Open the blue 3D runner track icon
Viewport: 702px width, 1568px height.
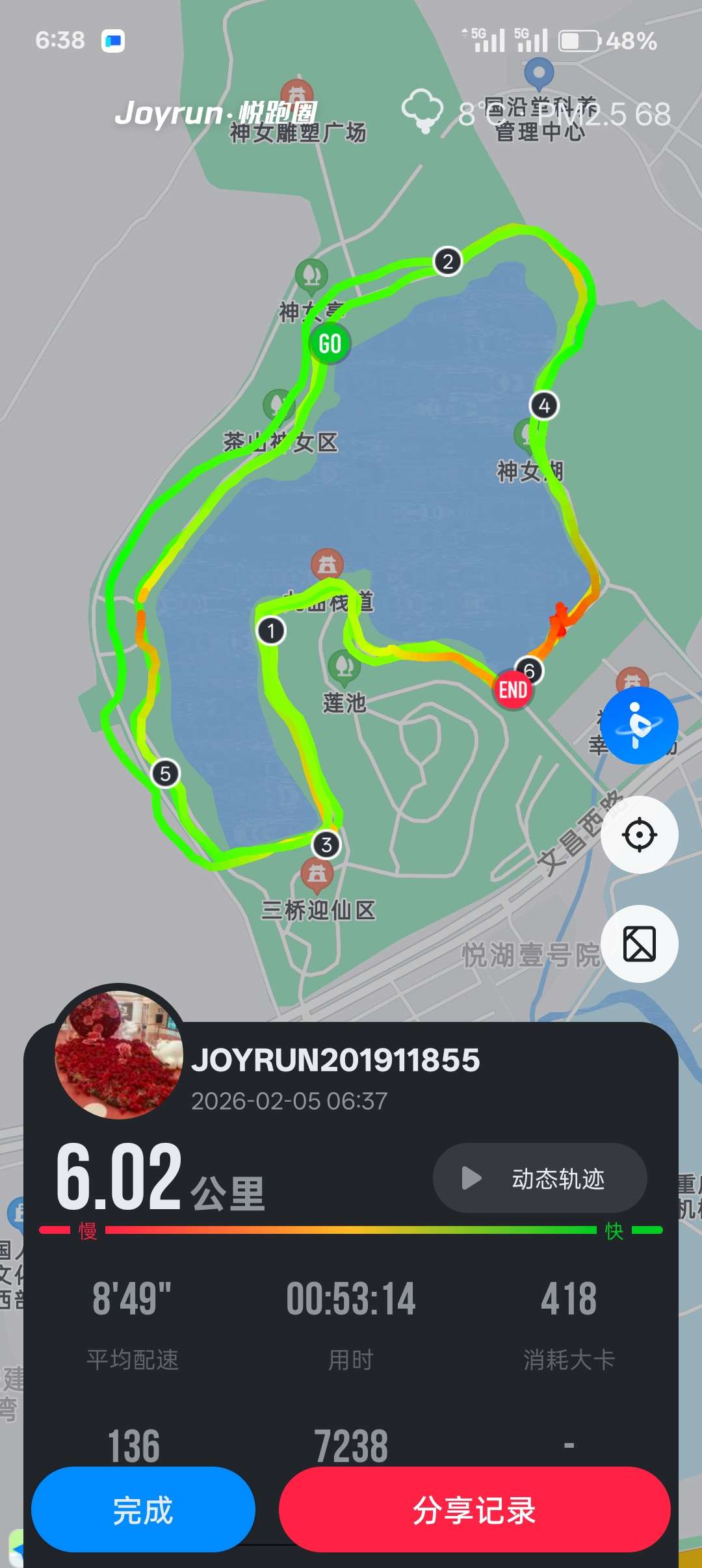[639, 725]
